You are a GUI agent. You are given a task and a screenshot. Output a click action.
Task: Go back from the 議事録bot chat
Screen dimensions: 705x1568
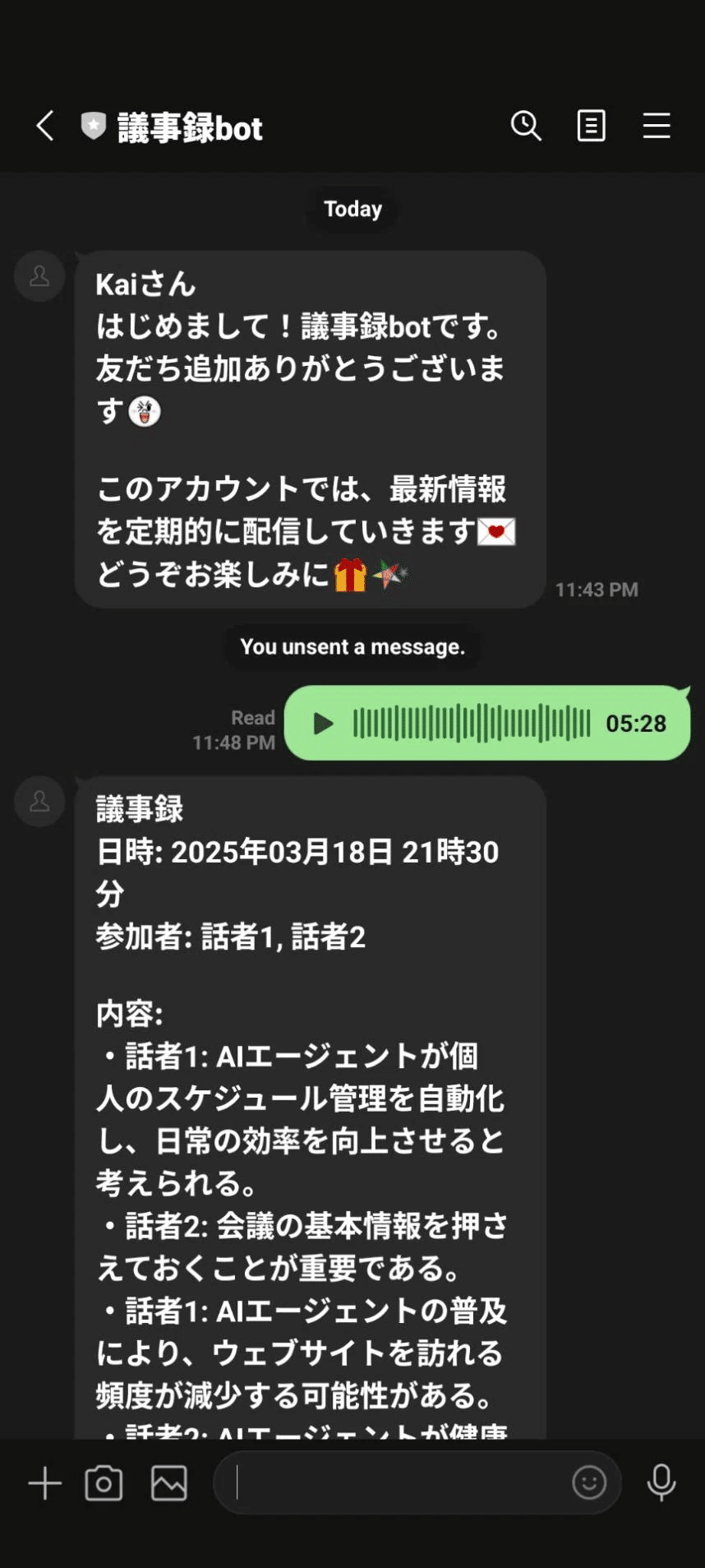coord(46,127)
